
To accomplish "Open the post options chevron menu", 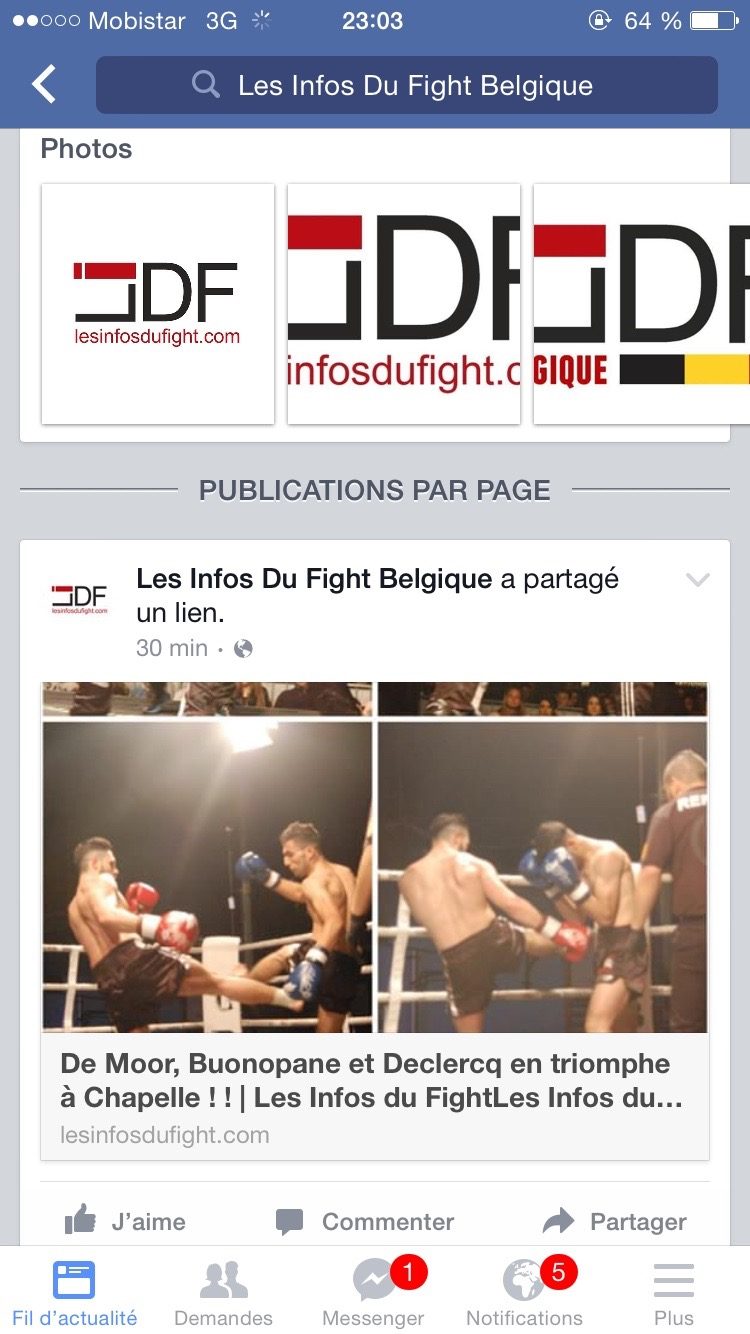I will coord(697,580).
